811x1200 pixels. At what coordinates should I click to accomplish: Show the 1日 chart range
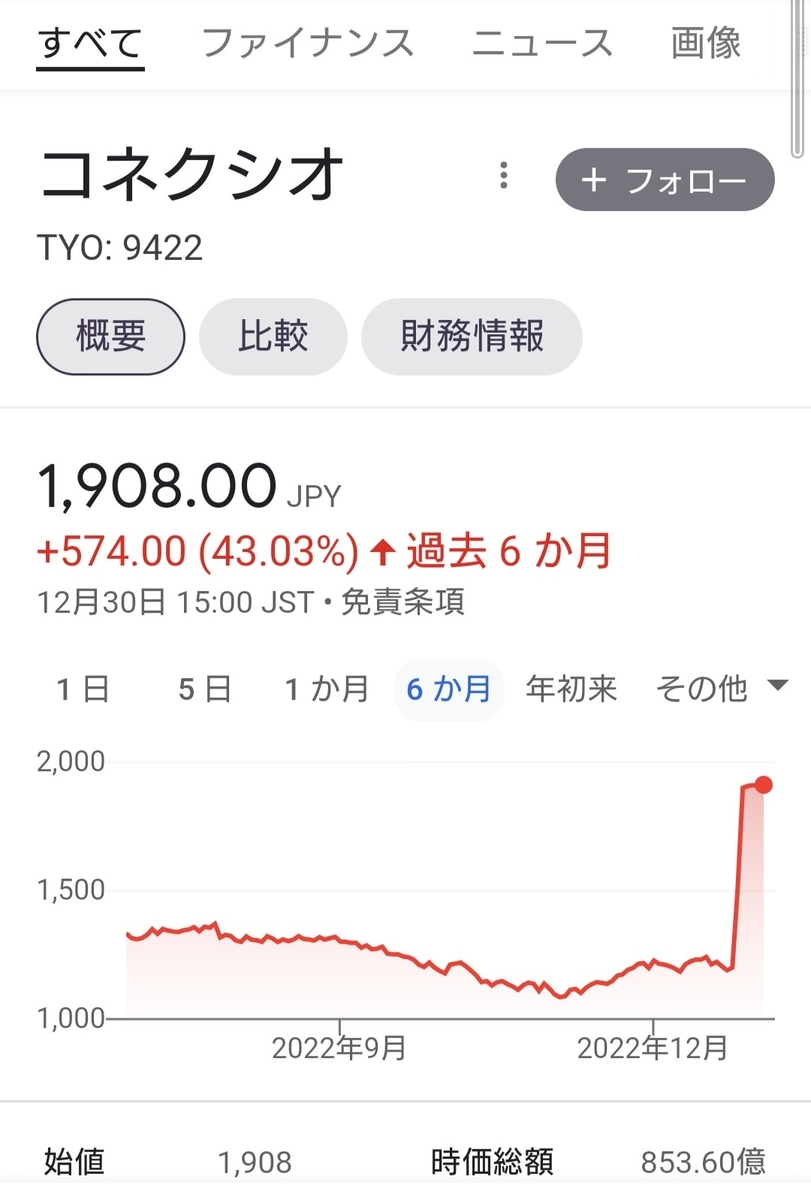tap(83, 689)
